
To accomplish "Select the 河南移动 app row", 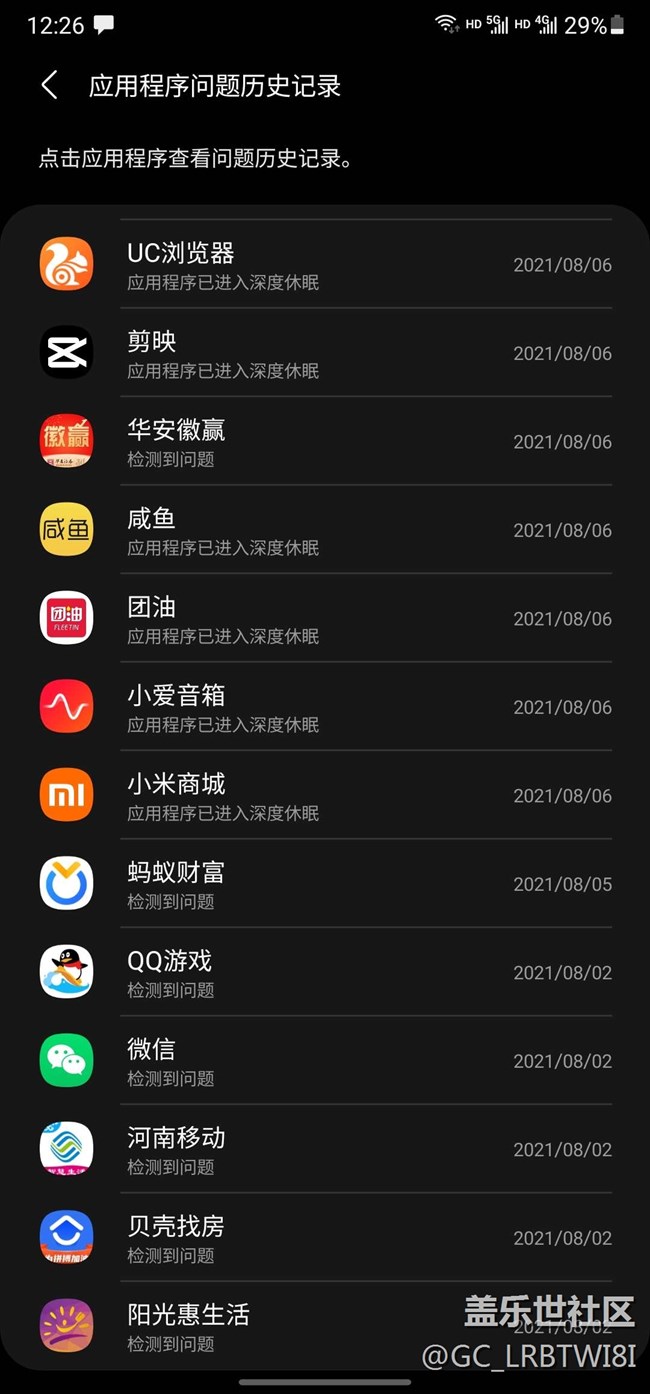I will 325,1150.
